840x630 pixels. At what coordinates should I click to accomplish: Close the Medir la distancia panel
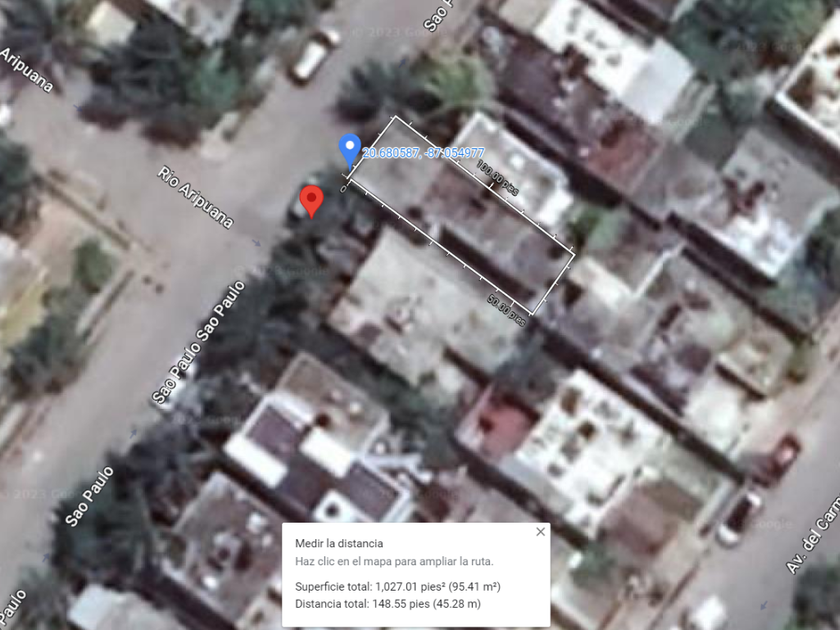click(541, 531)
